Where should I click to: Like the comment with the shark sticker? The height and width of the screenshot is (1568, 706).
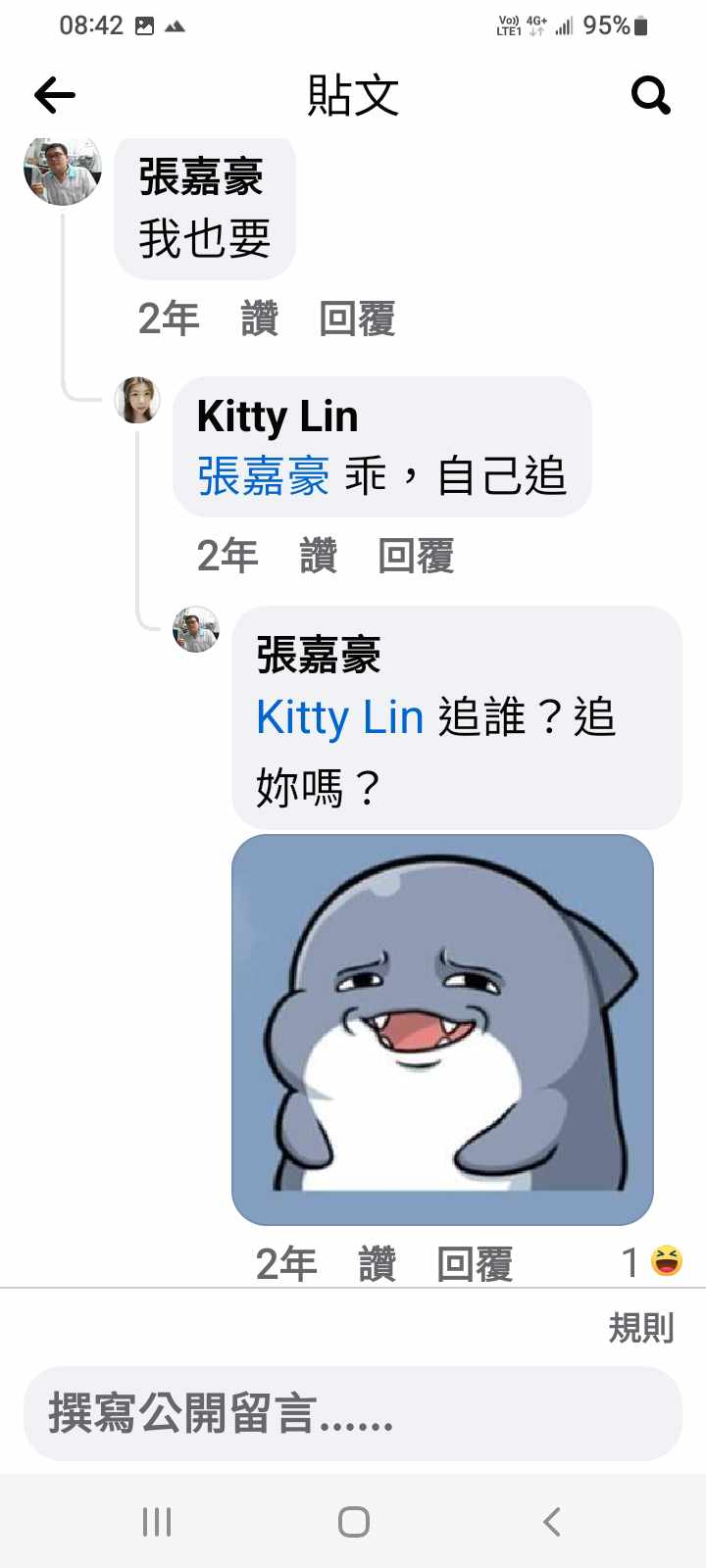click(378, 1264)
